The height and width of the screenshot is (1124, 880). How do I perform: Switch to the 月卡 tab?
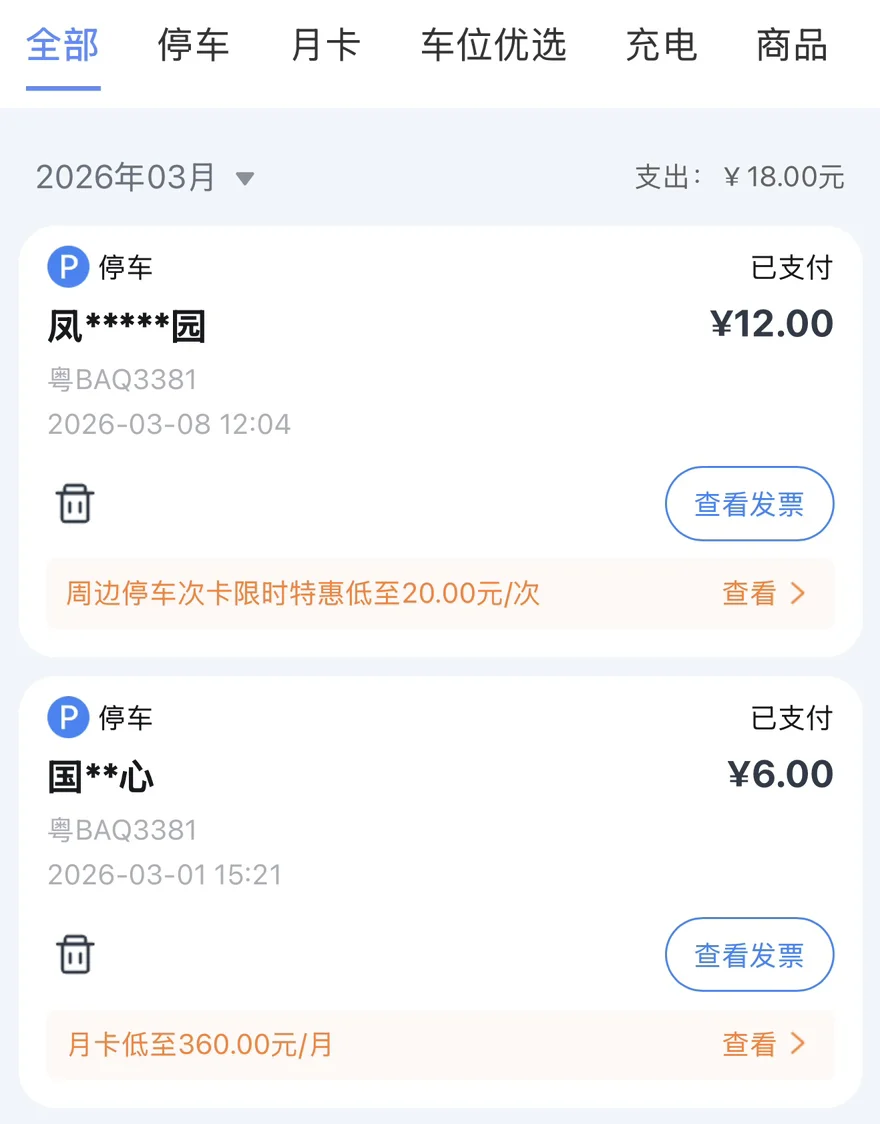[324, 46]
